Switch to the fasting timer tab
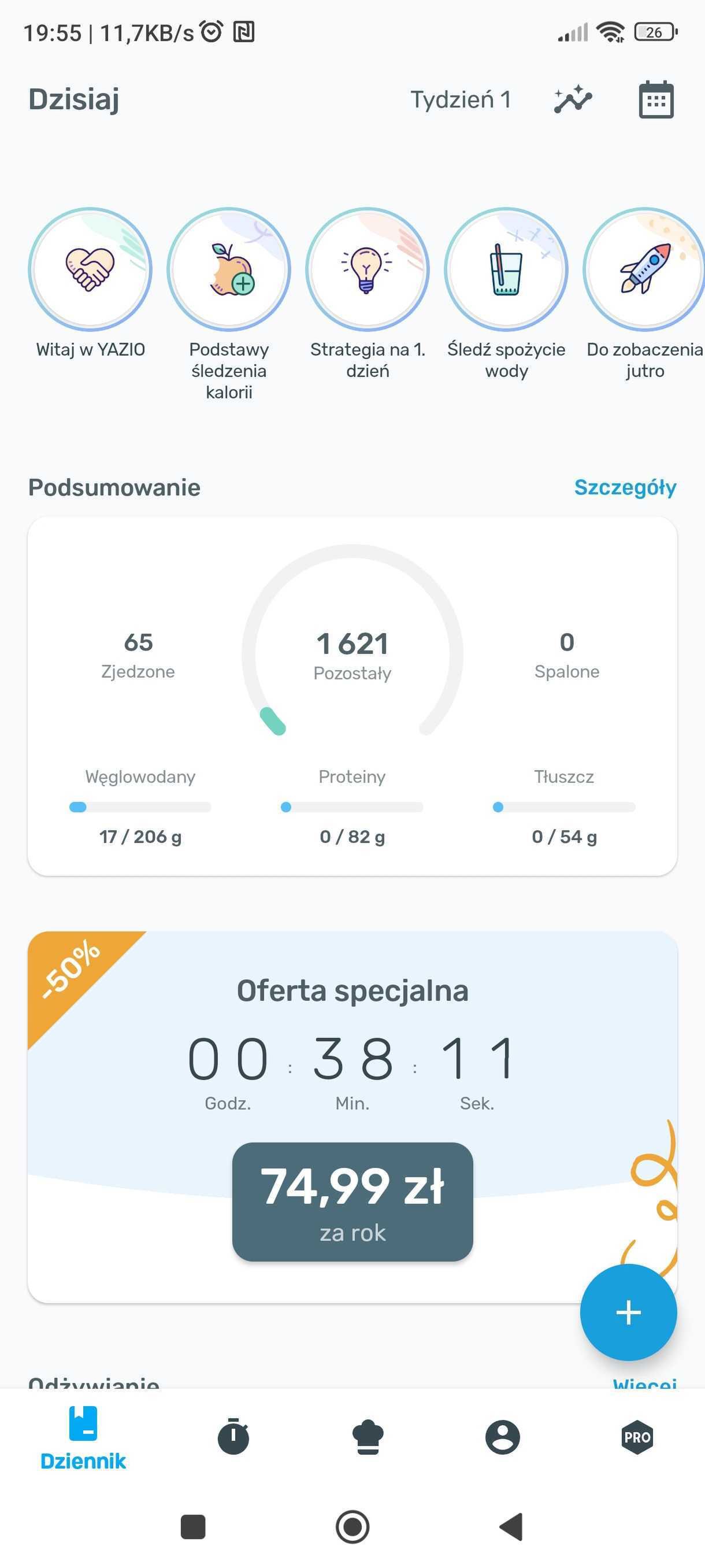The width and height of the screenshot is (705, 1568). [x=233, y=1438]
